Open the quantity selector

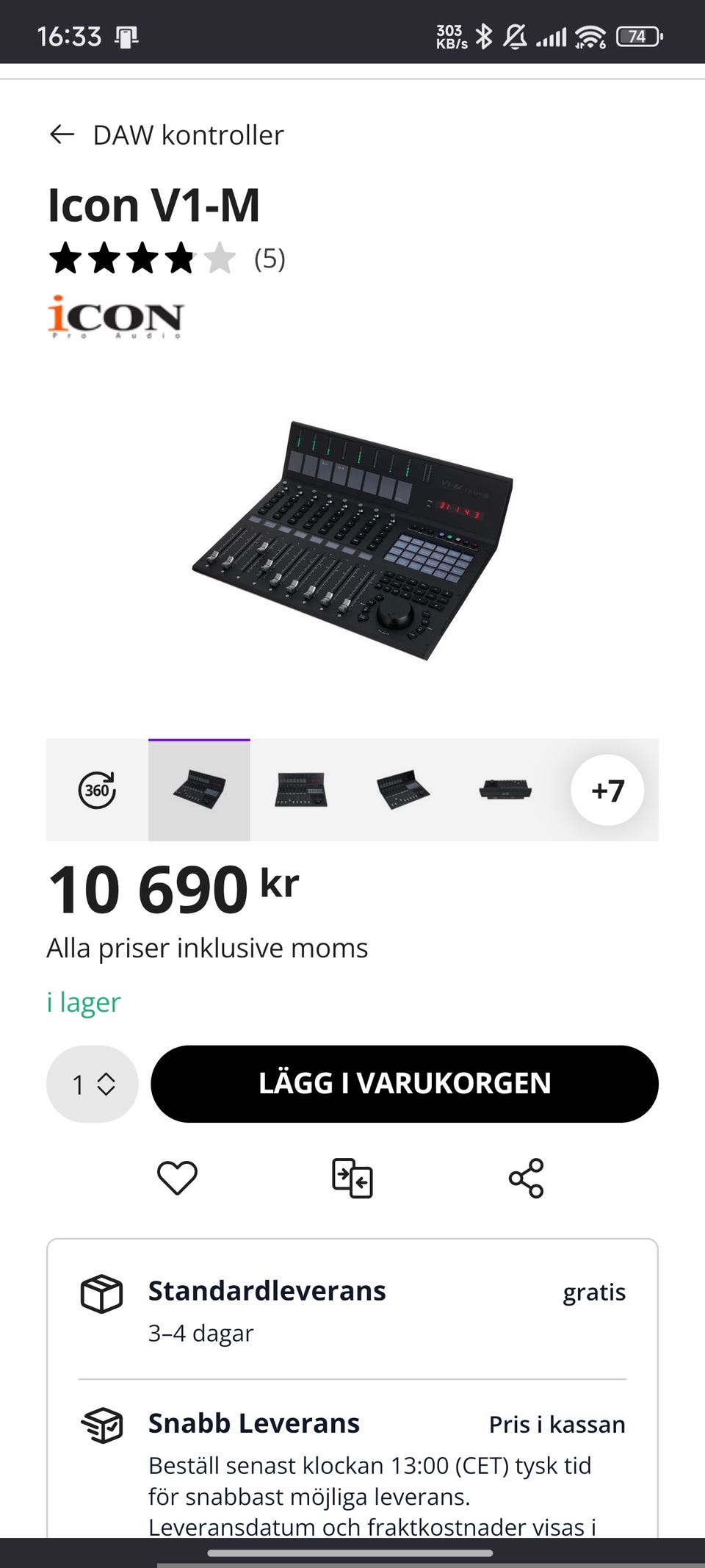[93, 1084]
